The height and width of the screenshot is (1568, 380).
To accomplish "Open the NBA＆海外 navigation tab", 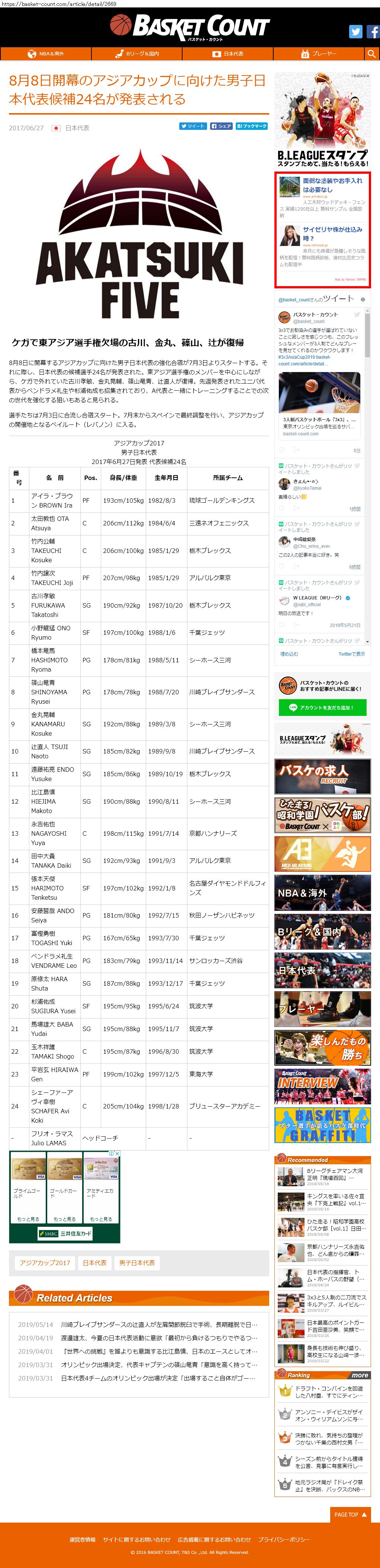I will (46, 54).
